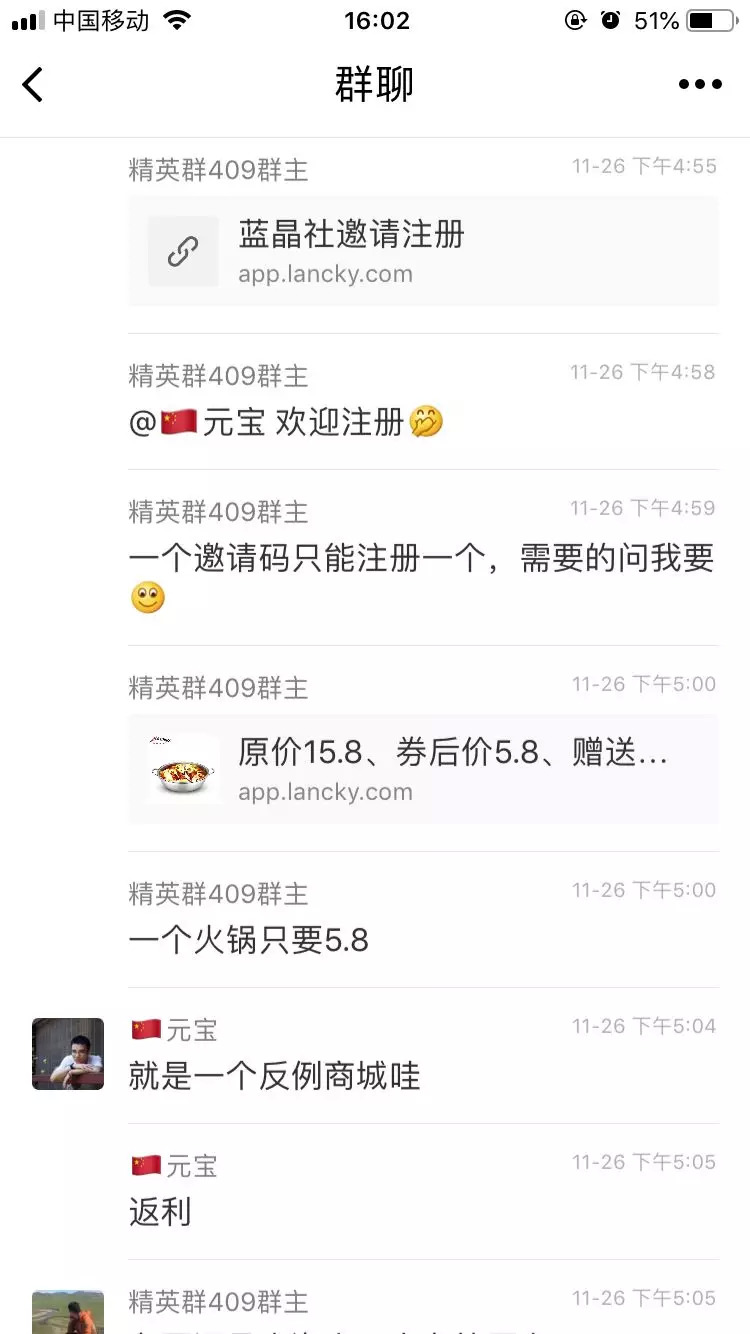
Task: Open the 蓝晶社邀请注册 link card
Action: point(423,251)
